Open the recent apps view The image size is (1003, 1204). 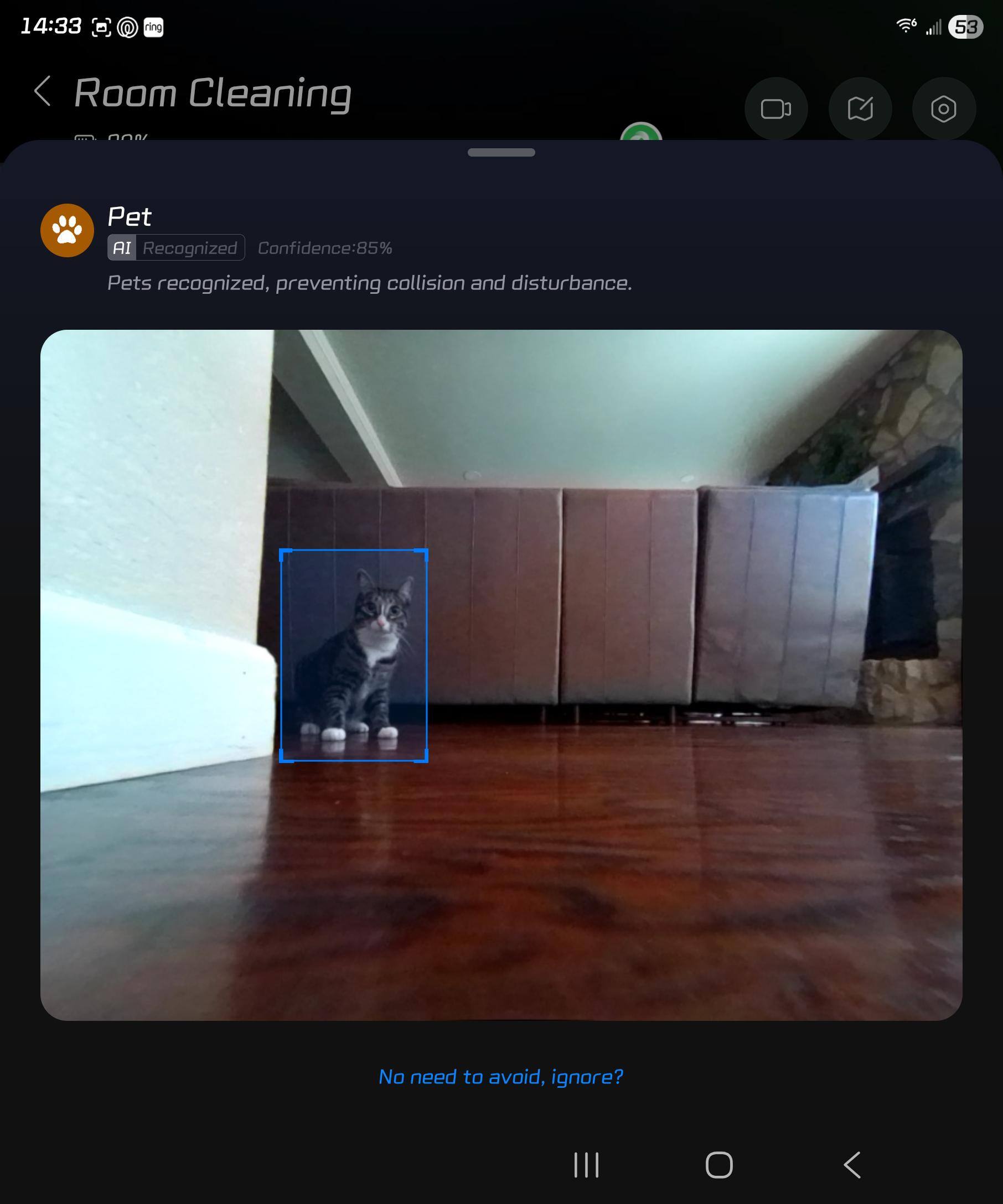(586, 1165)
